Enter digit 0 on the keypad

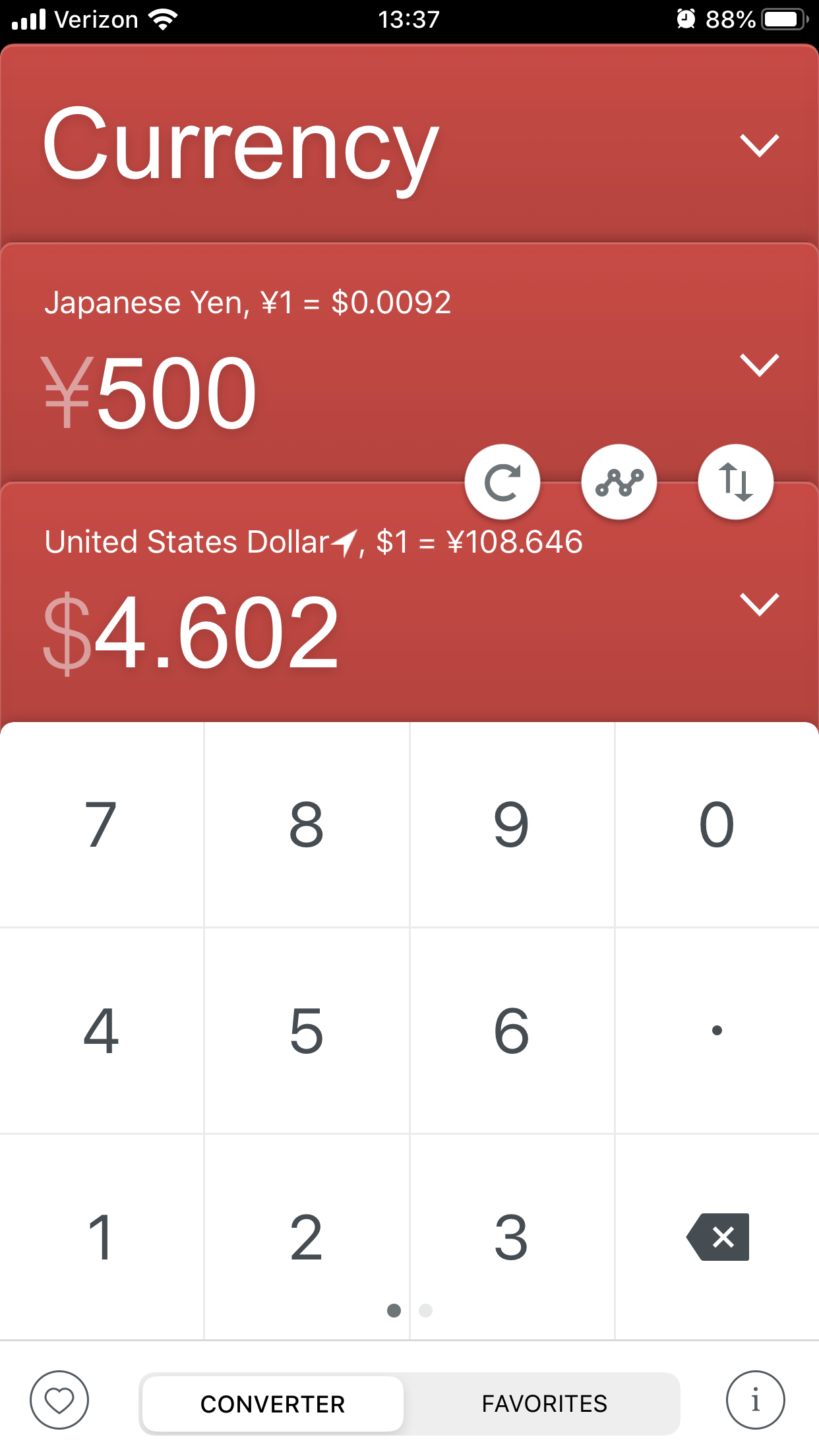pos(717,824)
